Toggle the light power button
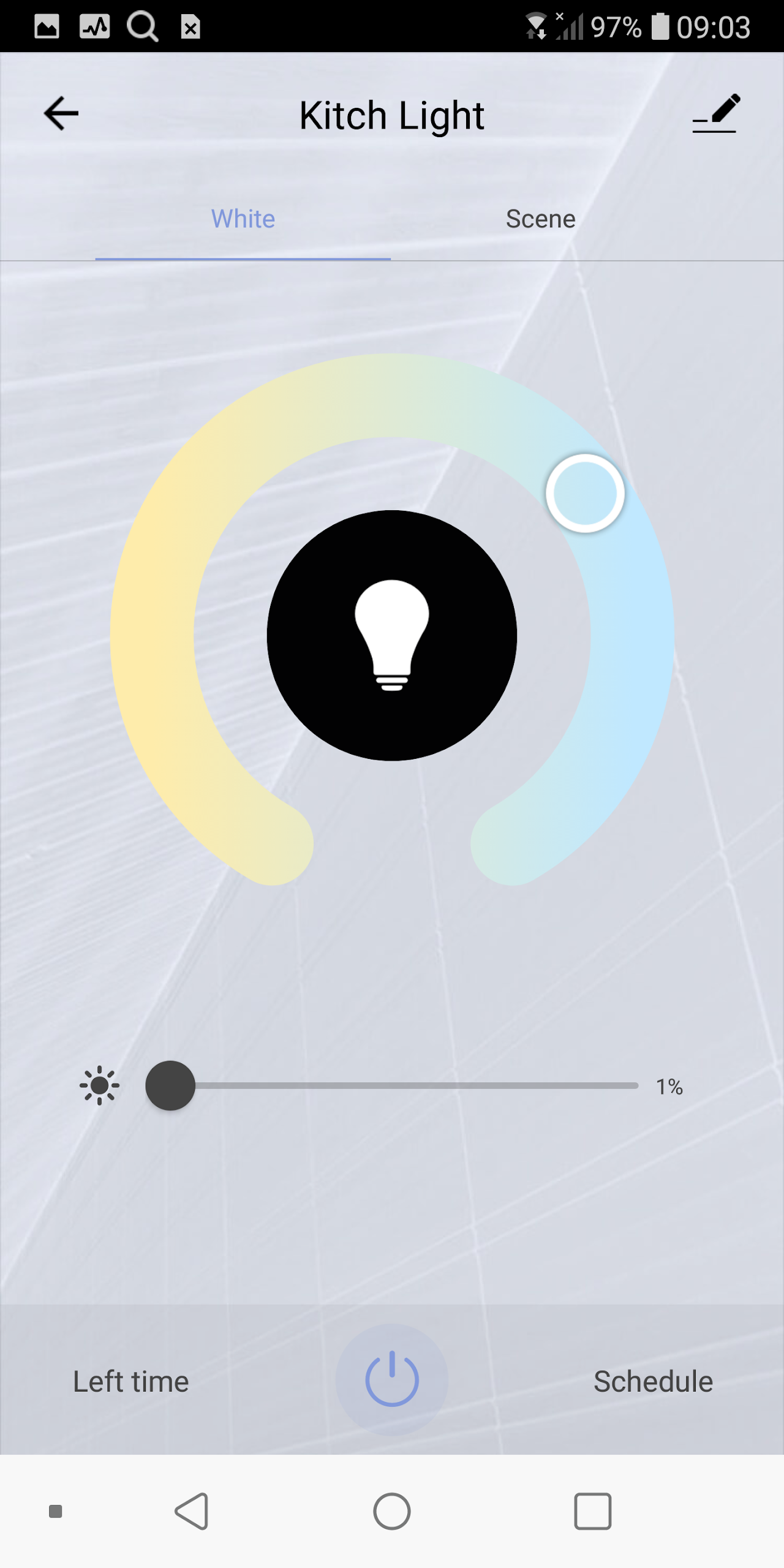Viewport: 784px width, 1568px height. pyautogui.click(x=392, y=1379)
